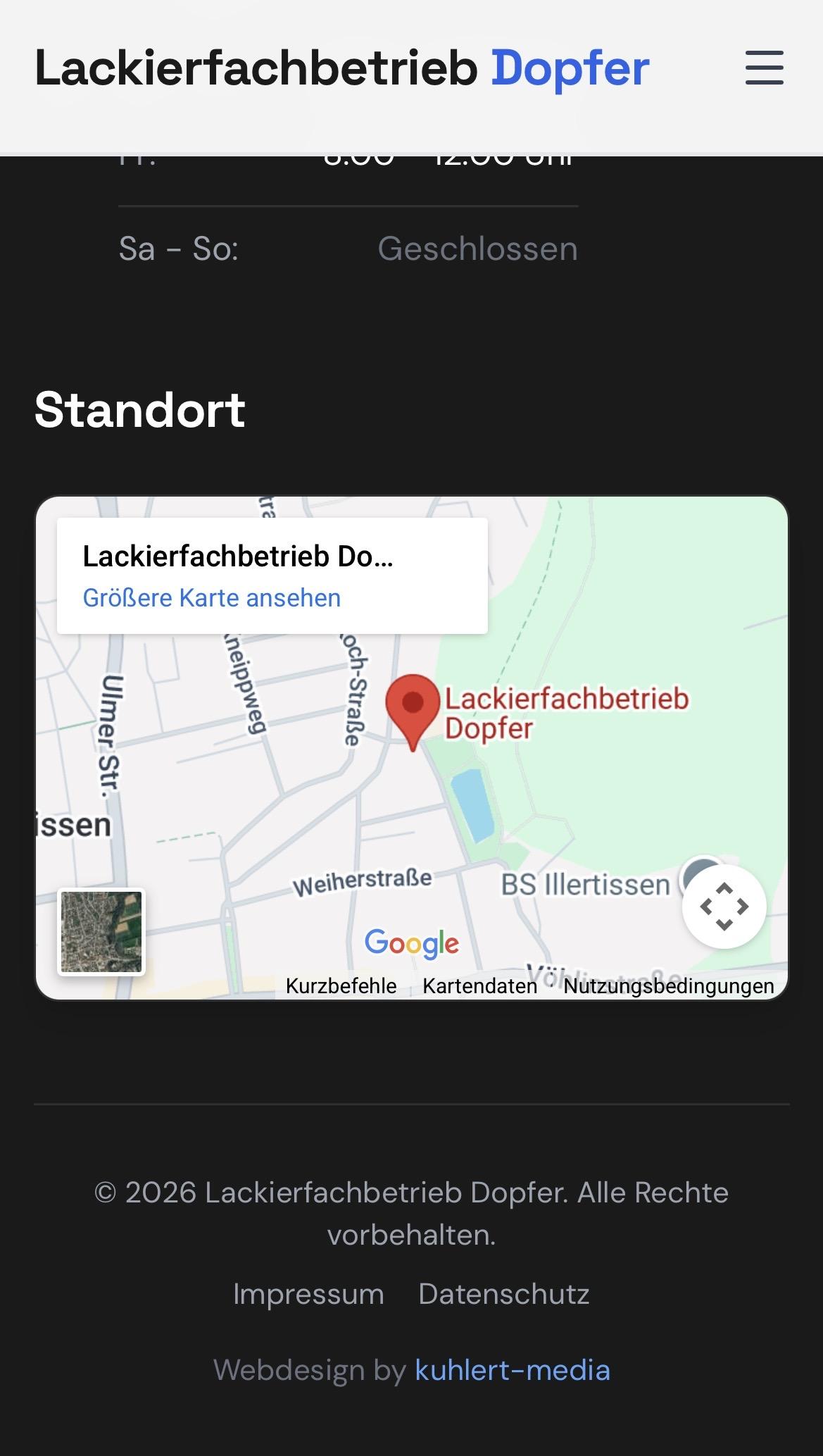Open the map fullscreen view control

point(724,907)
